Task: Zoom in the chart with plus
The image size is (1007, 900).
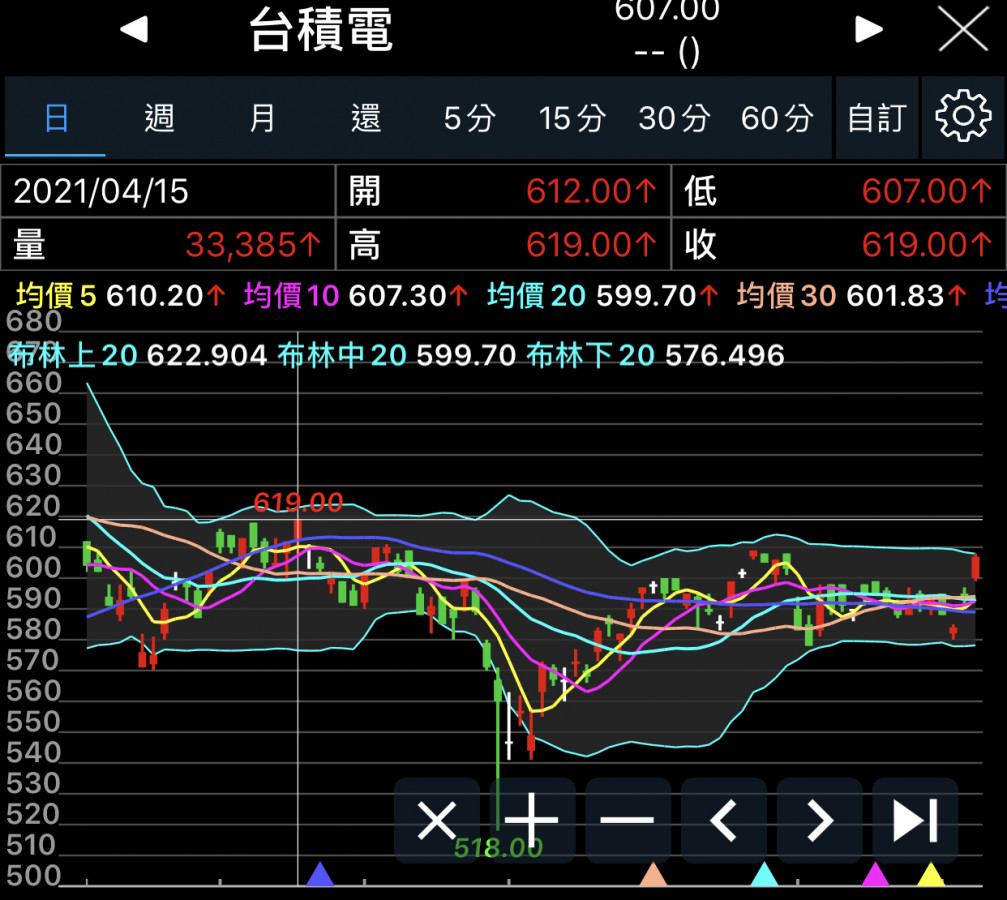Action: coord(532,821)
